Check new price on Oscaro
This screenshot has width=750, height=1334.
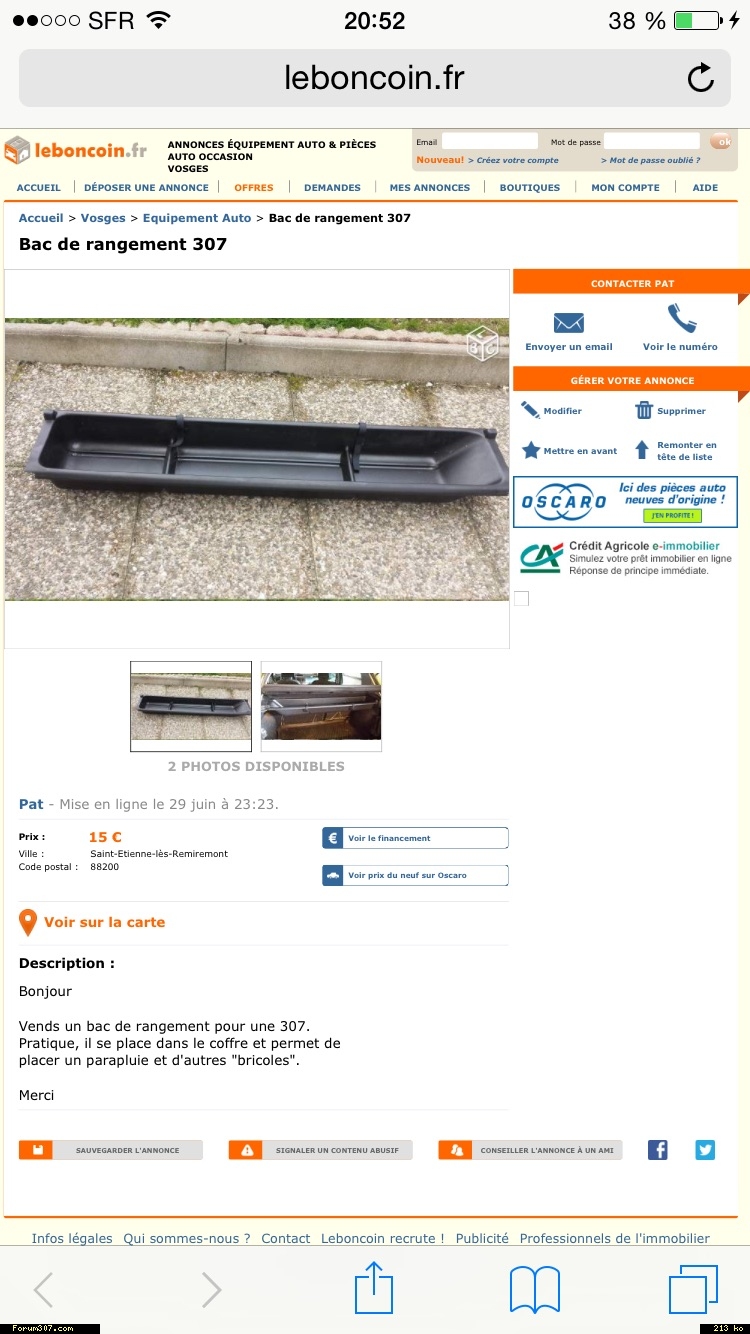pyautogui.click(x=415, y=875)
